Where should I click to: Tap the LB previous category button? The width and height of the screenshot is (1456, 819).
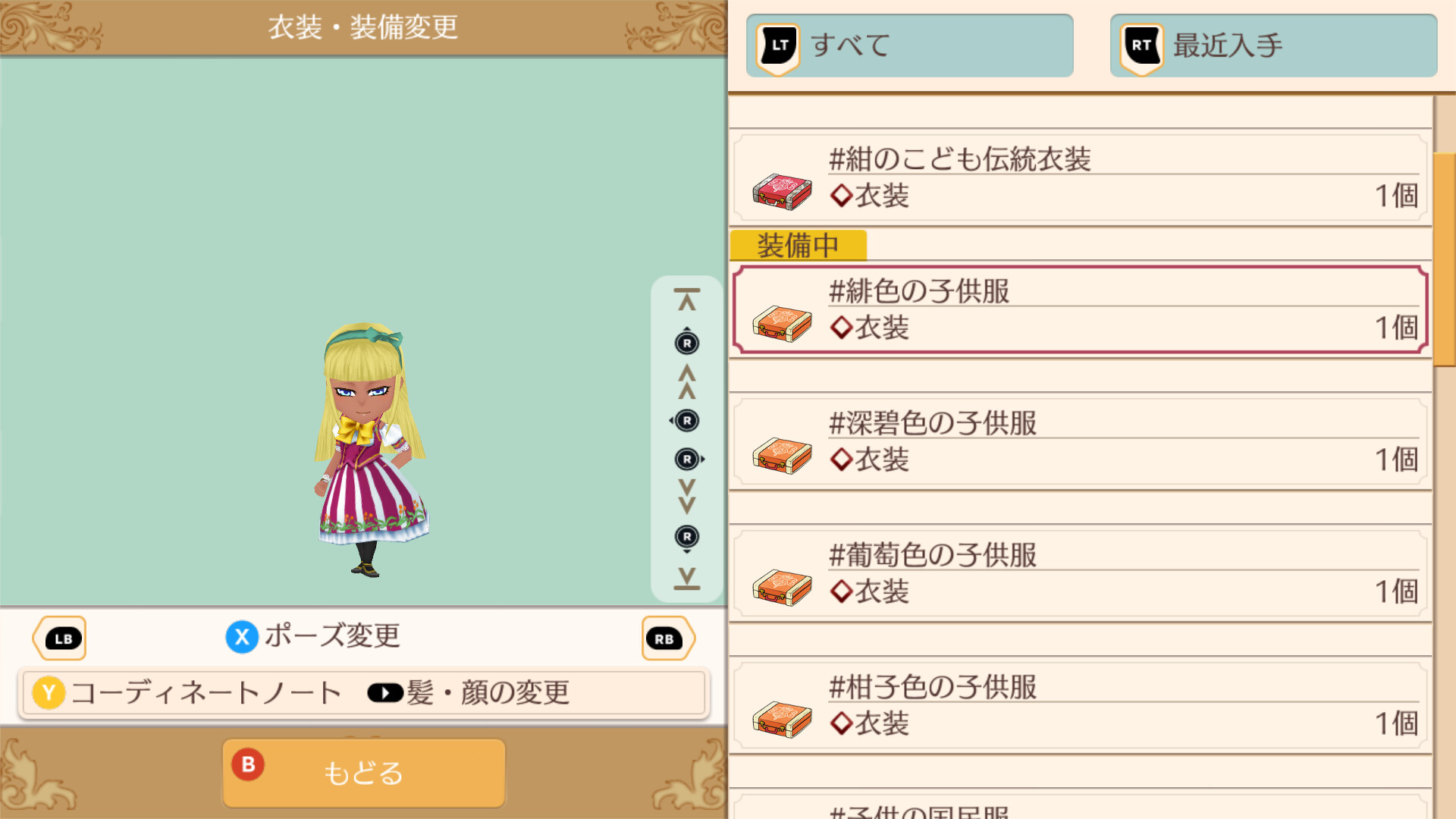(61, 639)
